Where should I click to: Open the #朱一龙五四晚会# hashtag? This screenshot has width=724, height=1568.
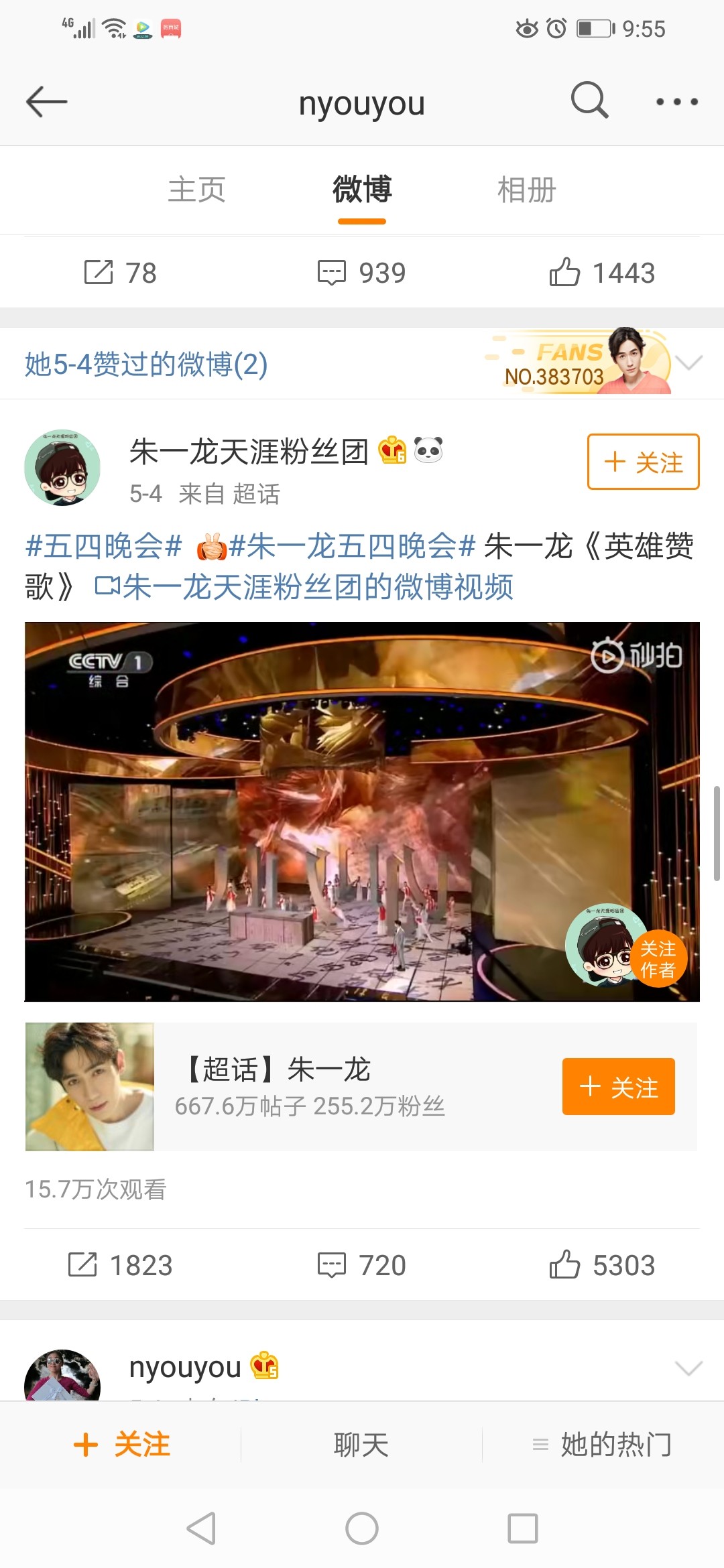pos(352,546)
